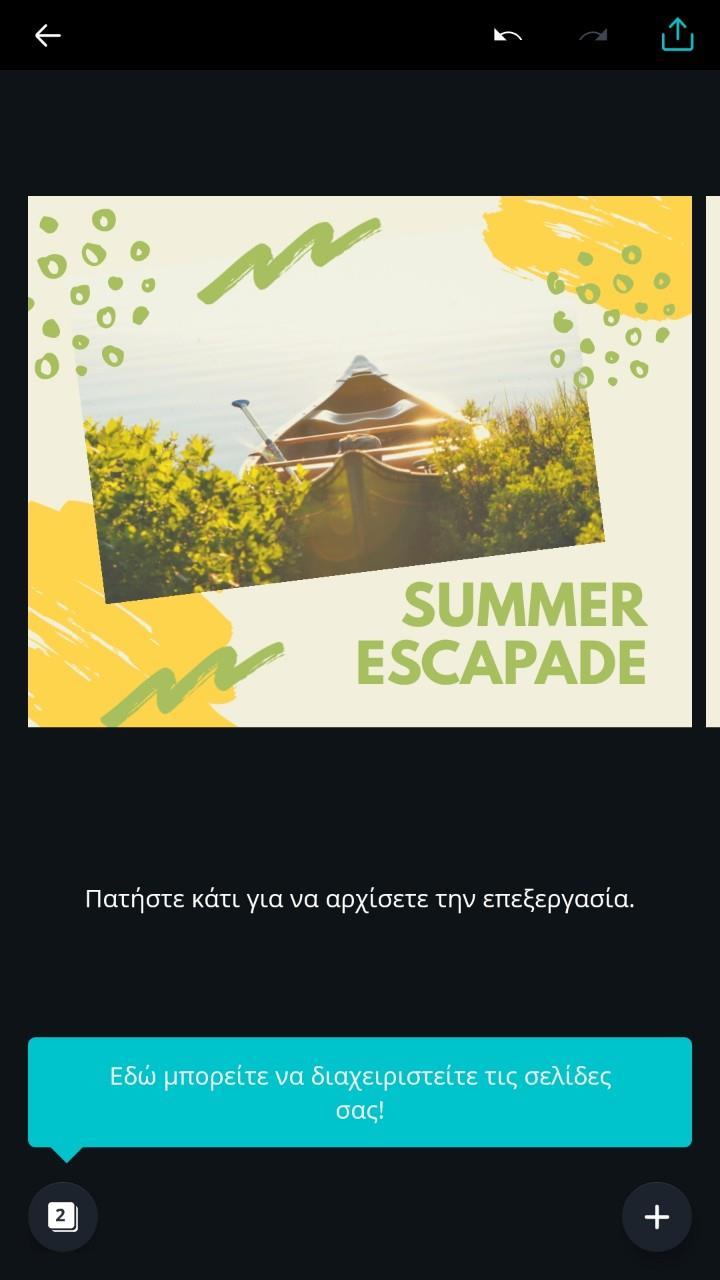The width and height of the screenshot is (720, 1280).
Task: Add a new element with plus button
Action: pyautogui.click(x=656, y=1216)
